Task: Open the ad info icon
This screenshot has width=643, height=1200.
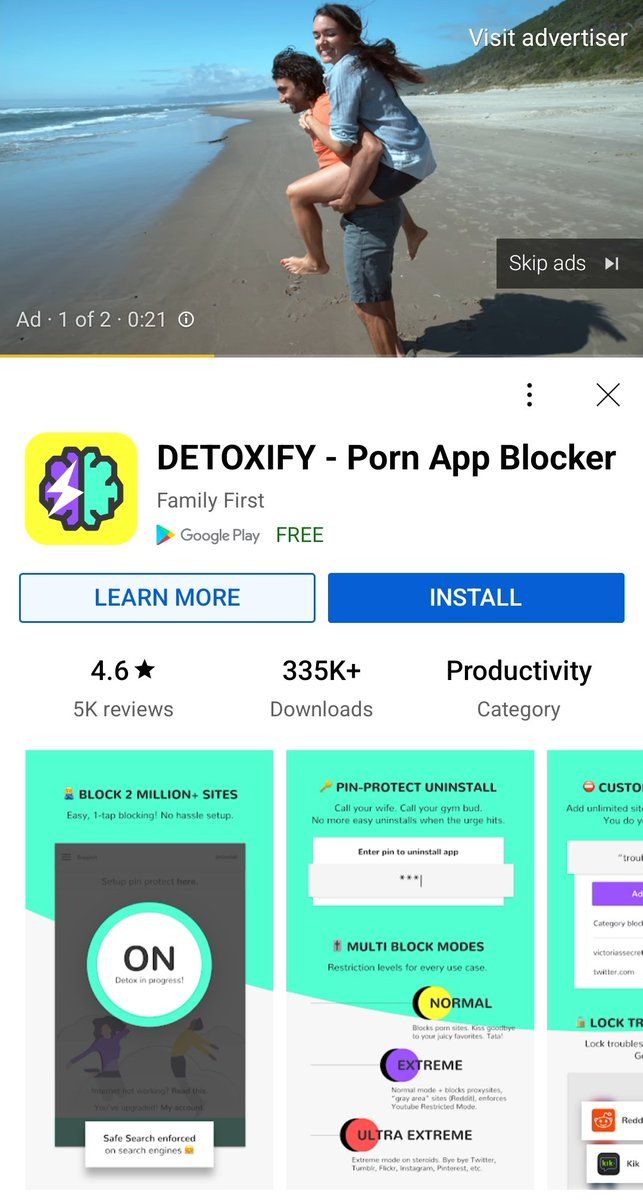Action: (x=186, y=320)
